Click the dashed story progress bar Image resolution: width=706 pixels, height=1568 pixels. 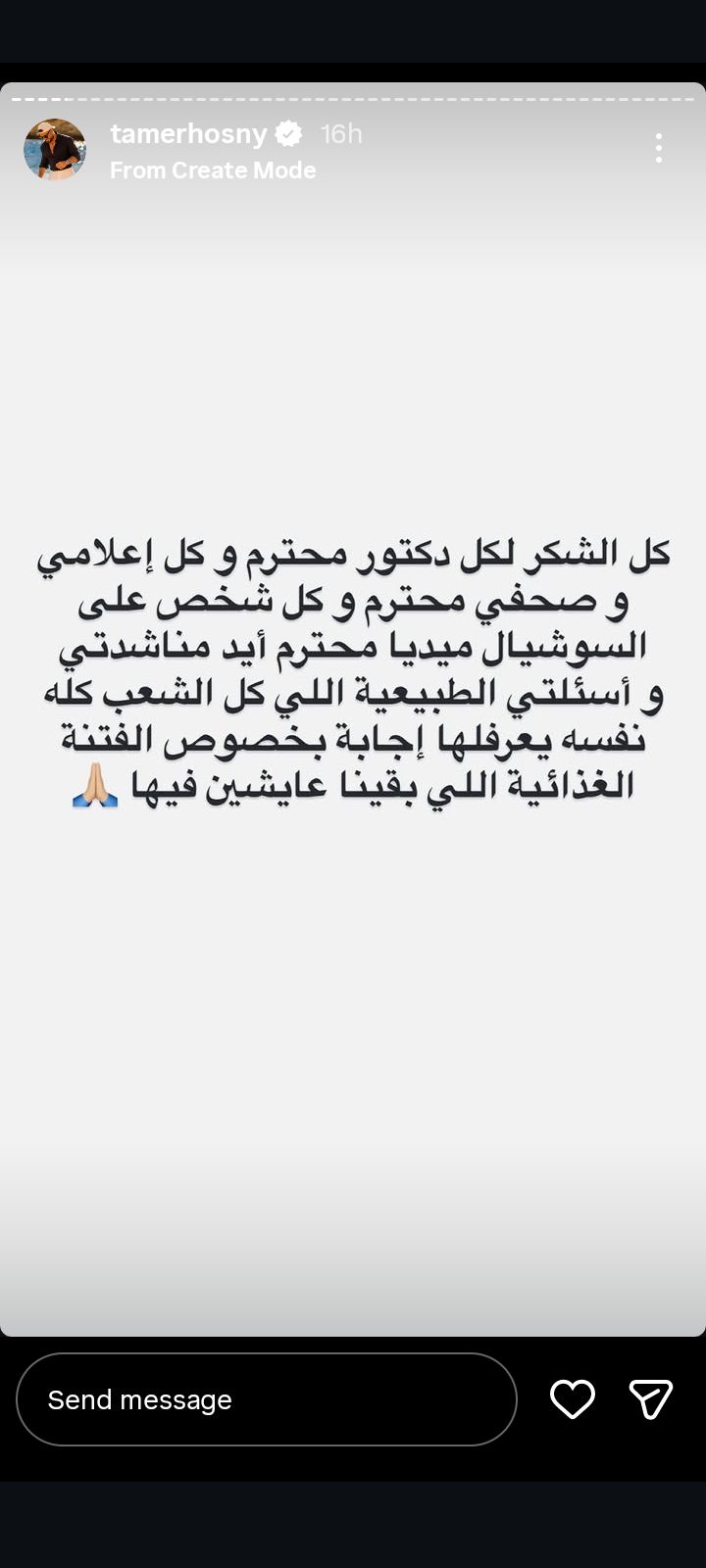click(353, 98)
